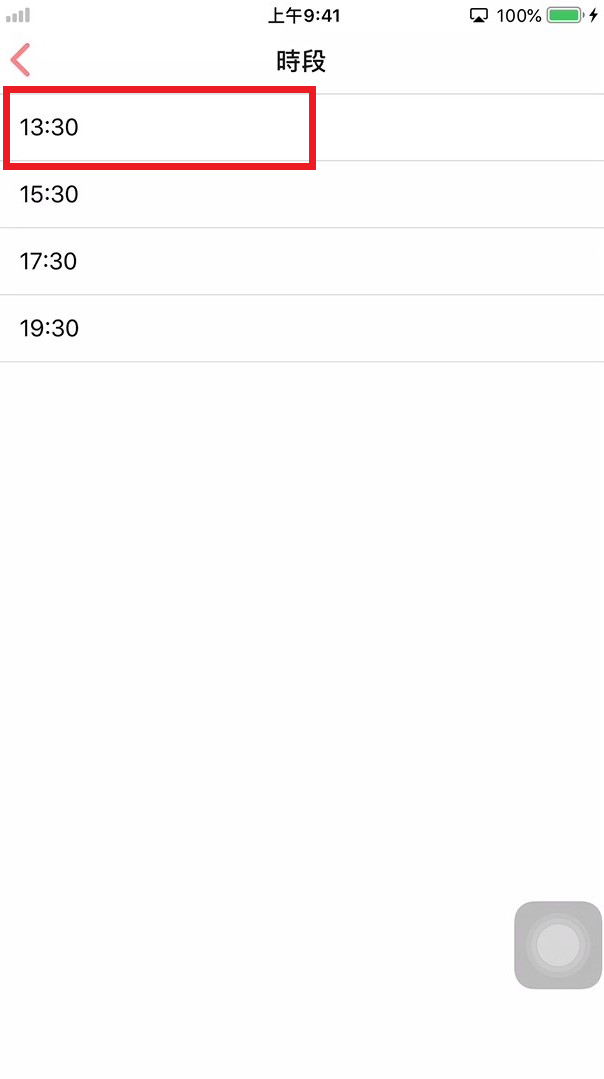604x1079 pixels.
Task: Select the 13:30 time slot
Action: [302, 127]
